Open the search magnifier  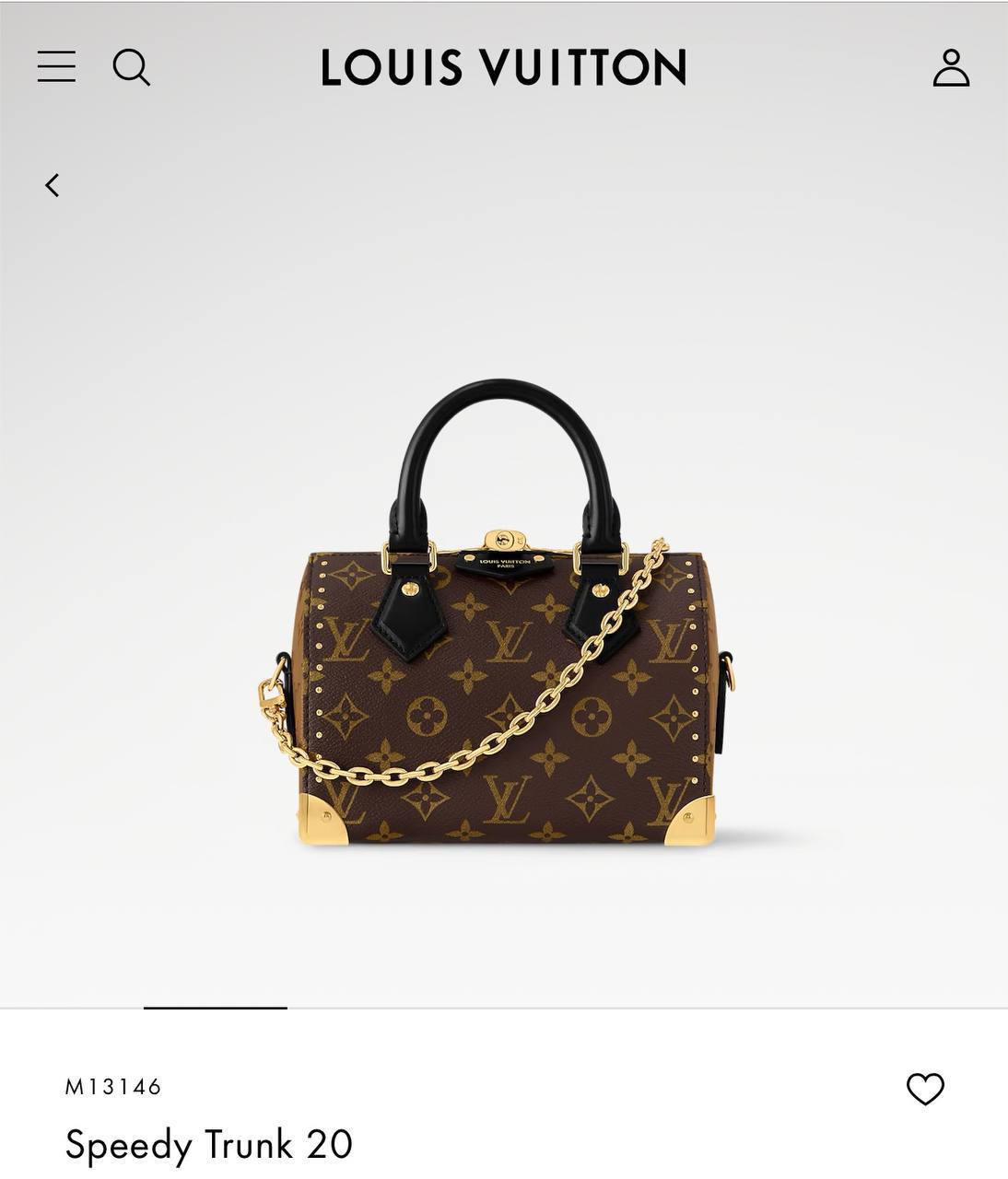131,67
